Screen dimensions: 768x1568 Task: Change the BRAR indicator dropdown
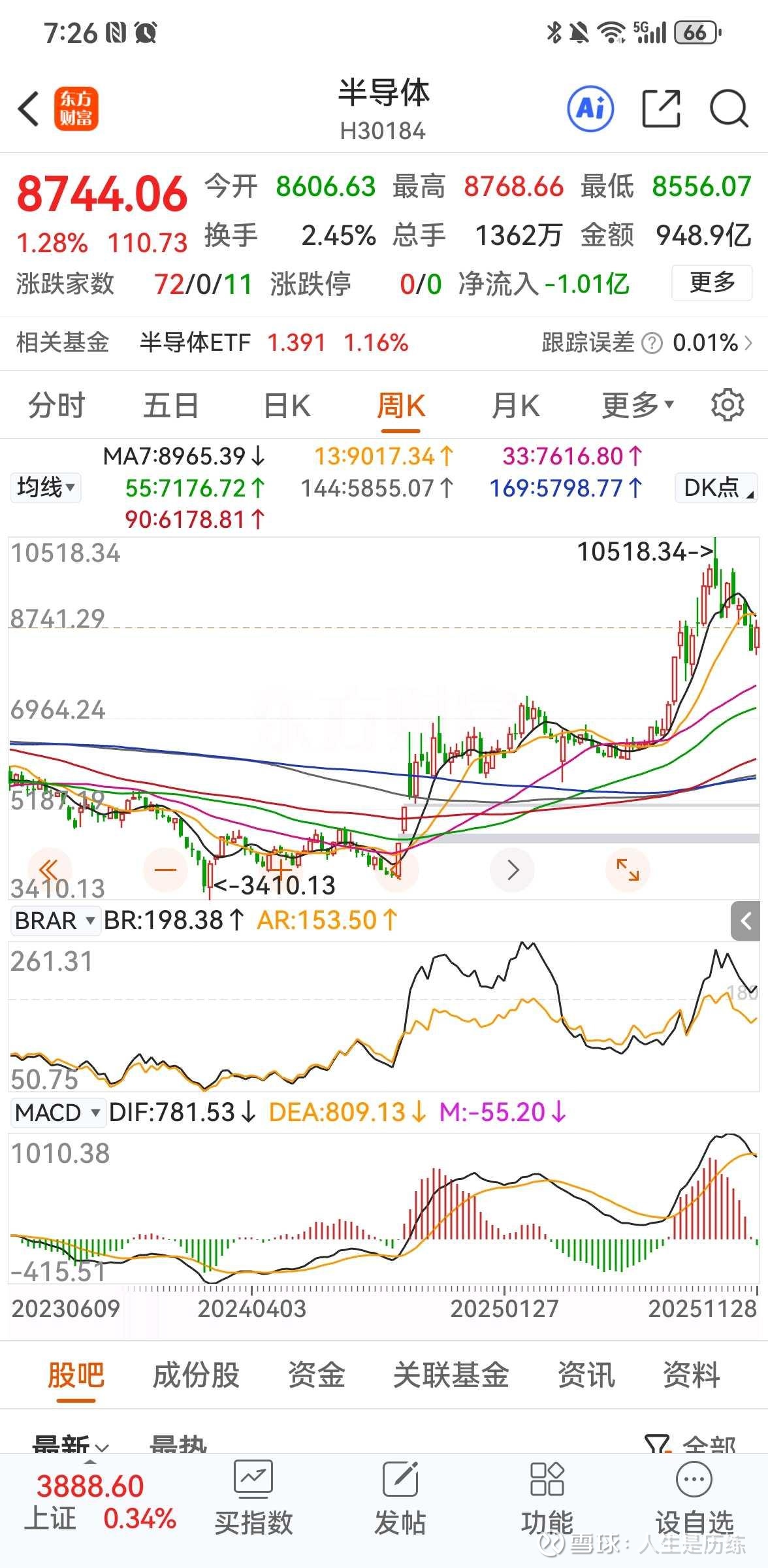(x=55, y=921)
